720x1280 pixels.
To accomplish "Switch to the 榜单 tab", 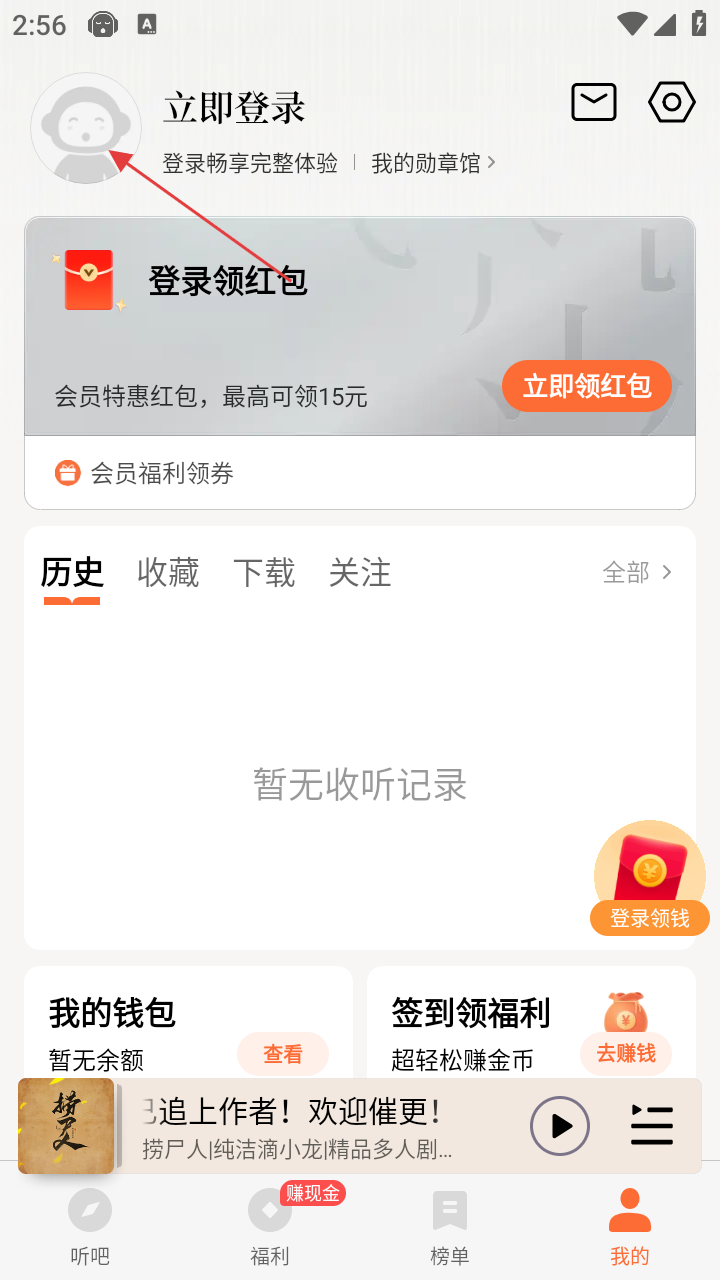I will (x=450, y=1226).
